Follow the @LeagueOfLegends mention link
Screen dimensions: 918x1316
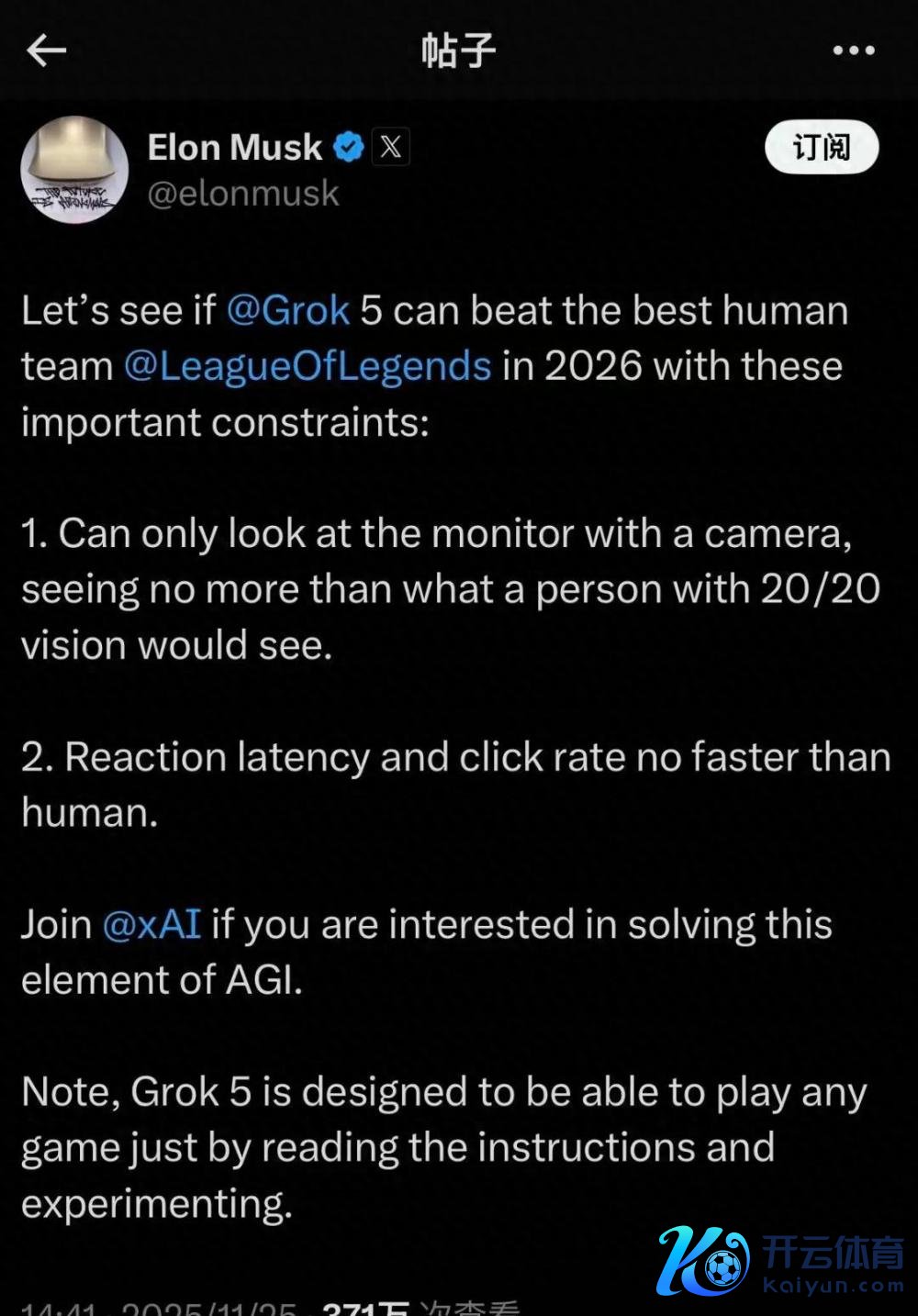[308, 366]
